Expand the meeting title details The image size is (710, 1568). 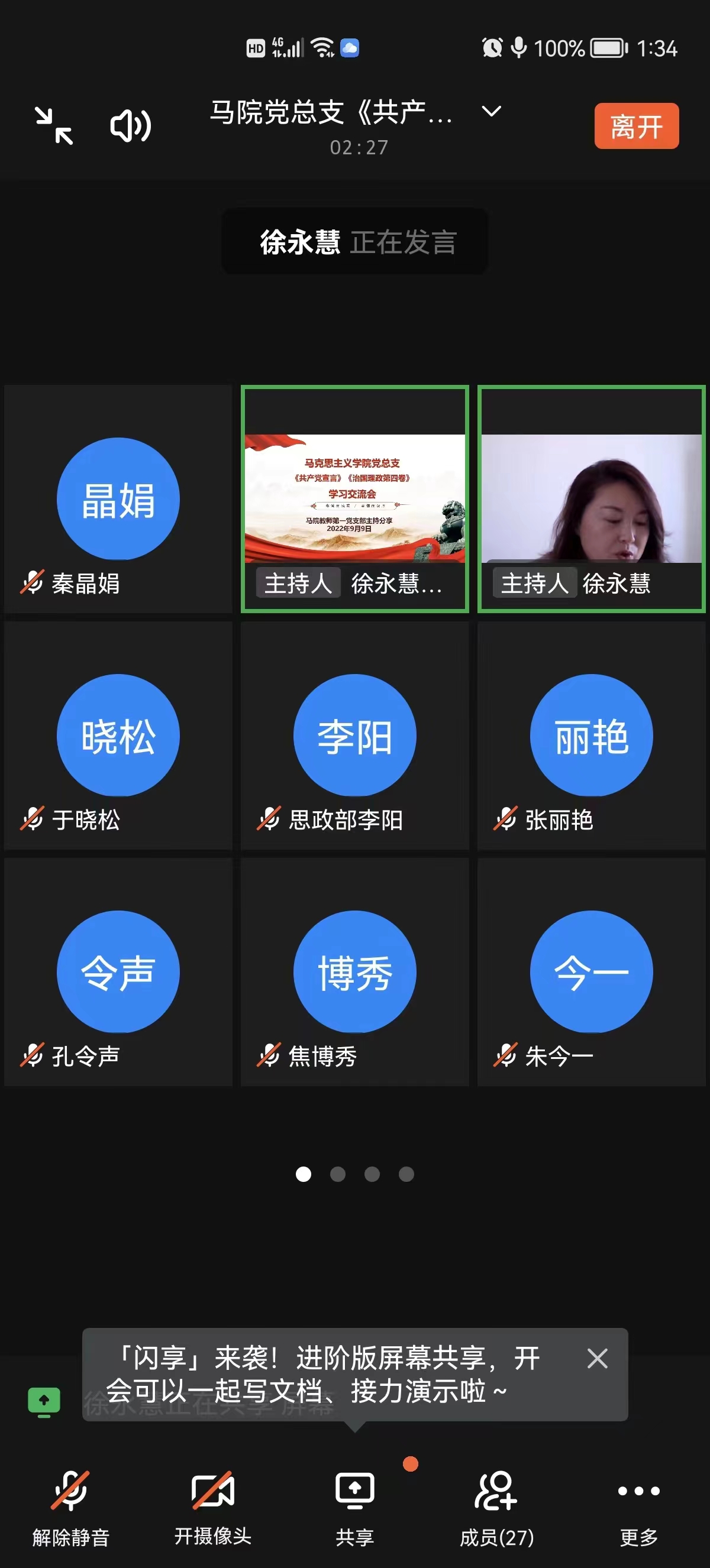(x=491, y=111)
